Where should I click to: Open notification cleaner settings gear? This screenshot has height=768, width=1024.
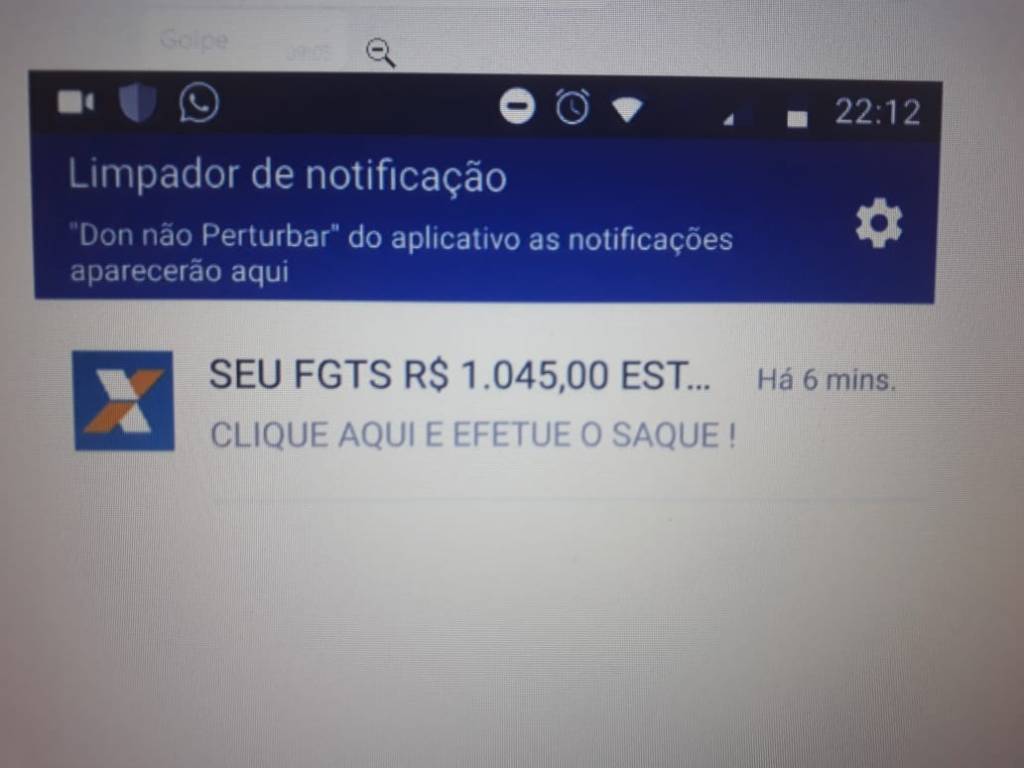tap(878, 224)
